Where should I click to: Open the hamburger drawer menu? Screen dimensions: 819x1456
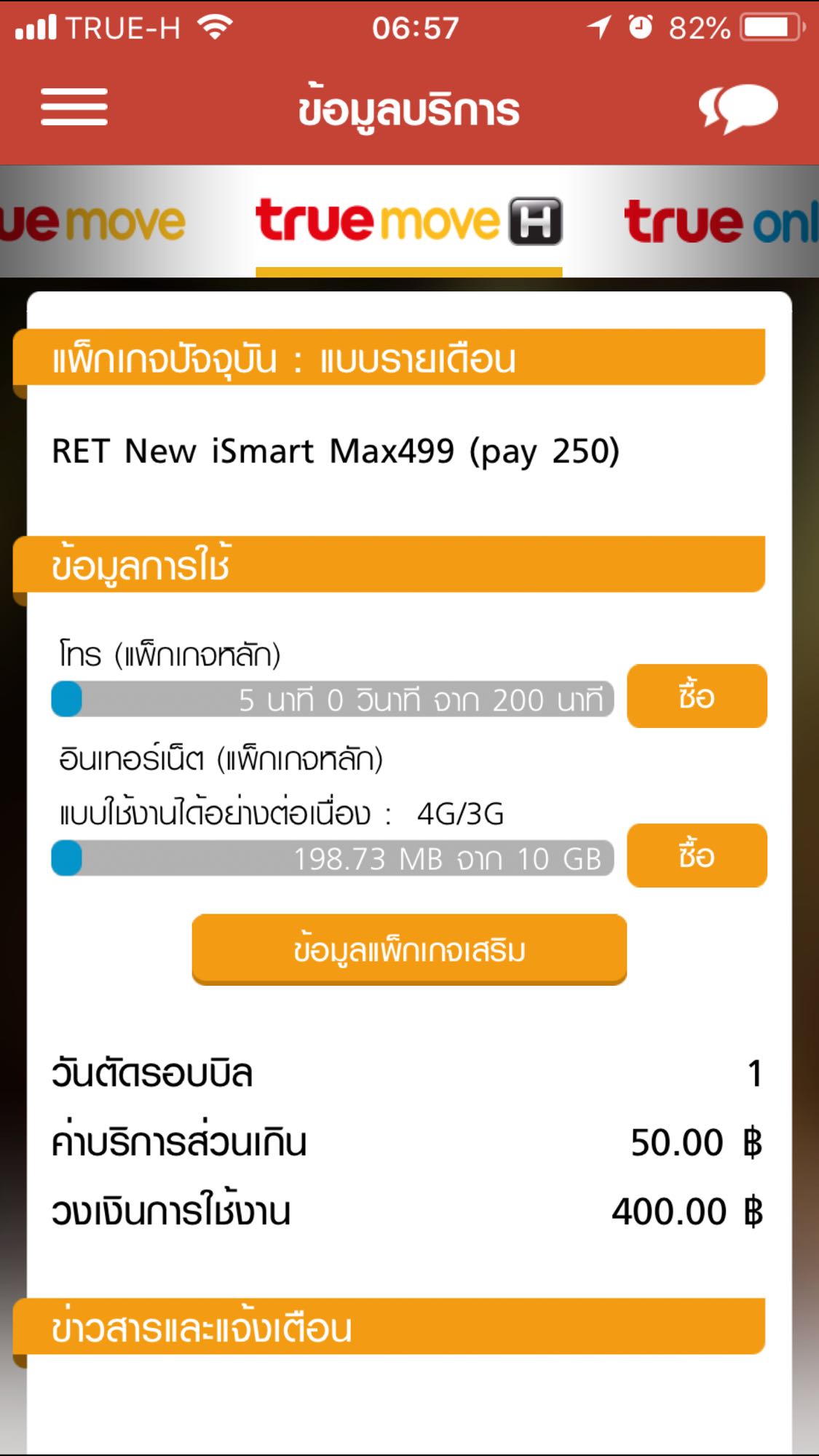click(74, 108)
